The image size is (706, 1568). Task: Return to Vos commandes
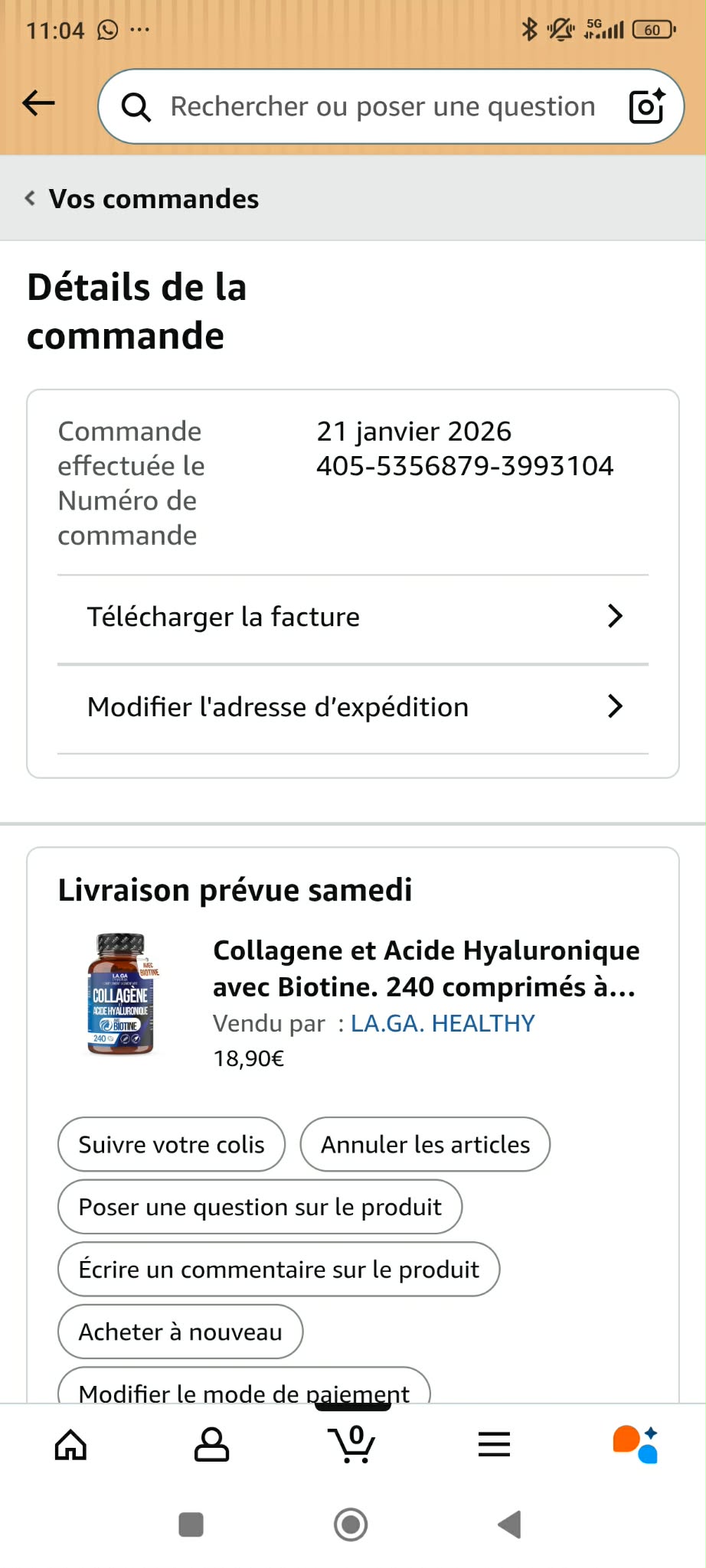(142, 199)
